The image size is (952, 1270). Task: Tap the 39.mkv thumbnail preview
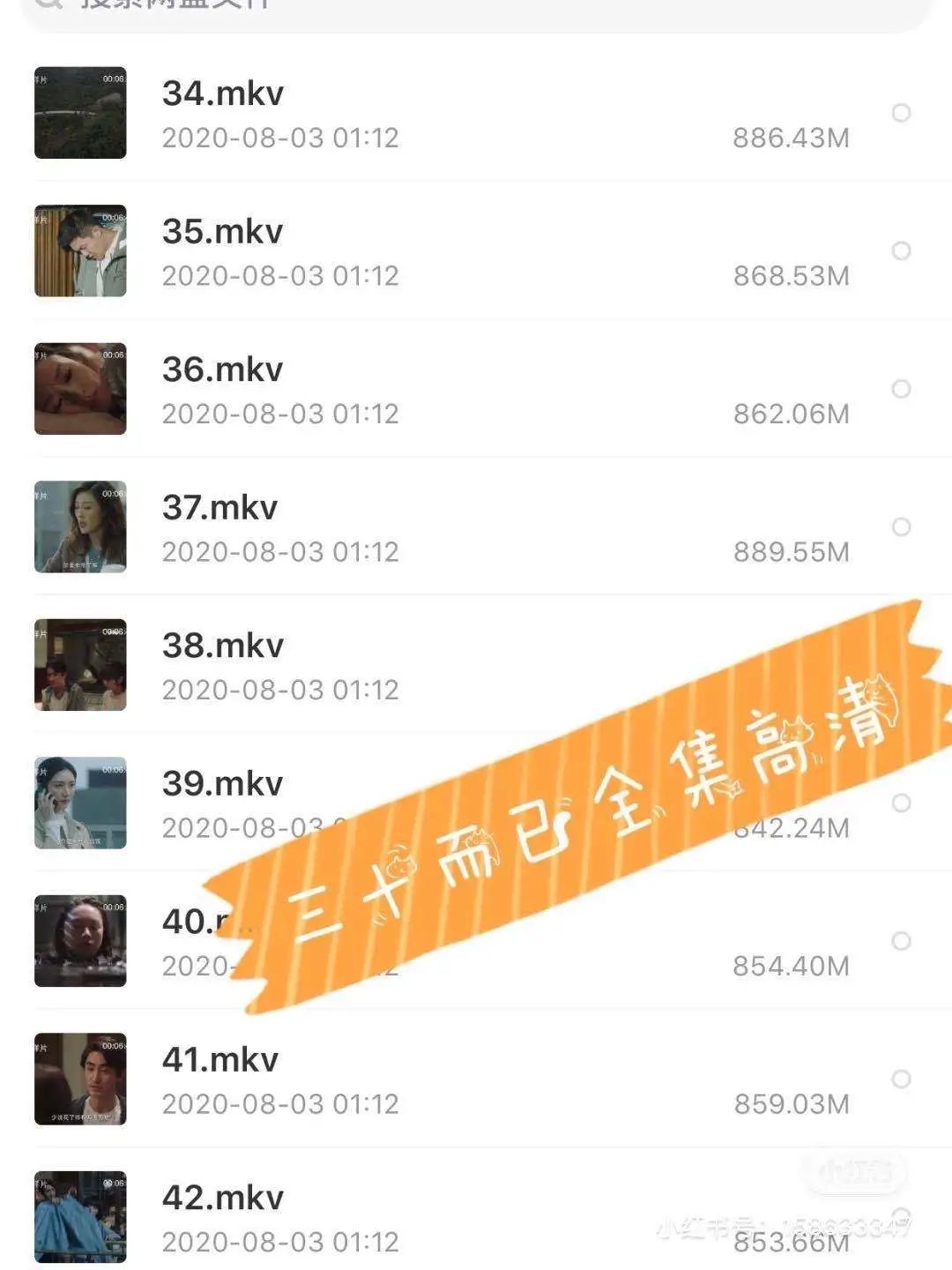tap(80, 803)
